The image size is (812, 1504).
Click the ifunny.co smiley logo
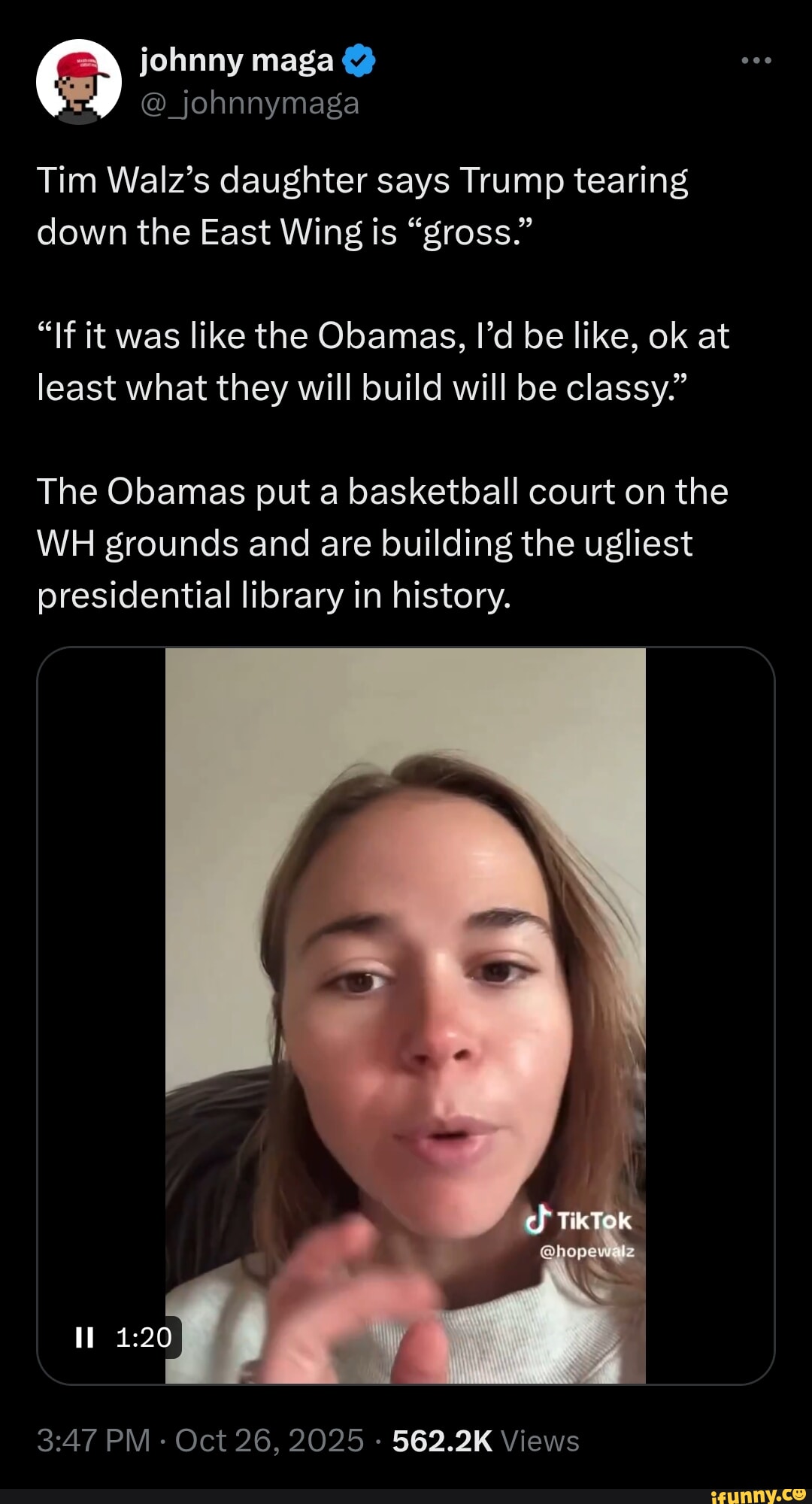click(x=799, y=1493)
